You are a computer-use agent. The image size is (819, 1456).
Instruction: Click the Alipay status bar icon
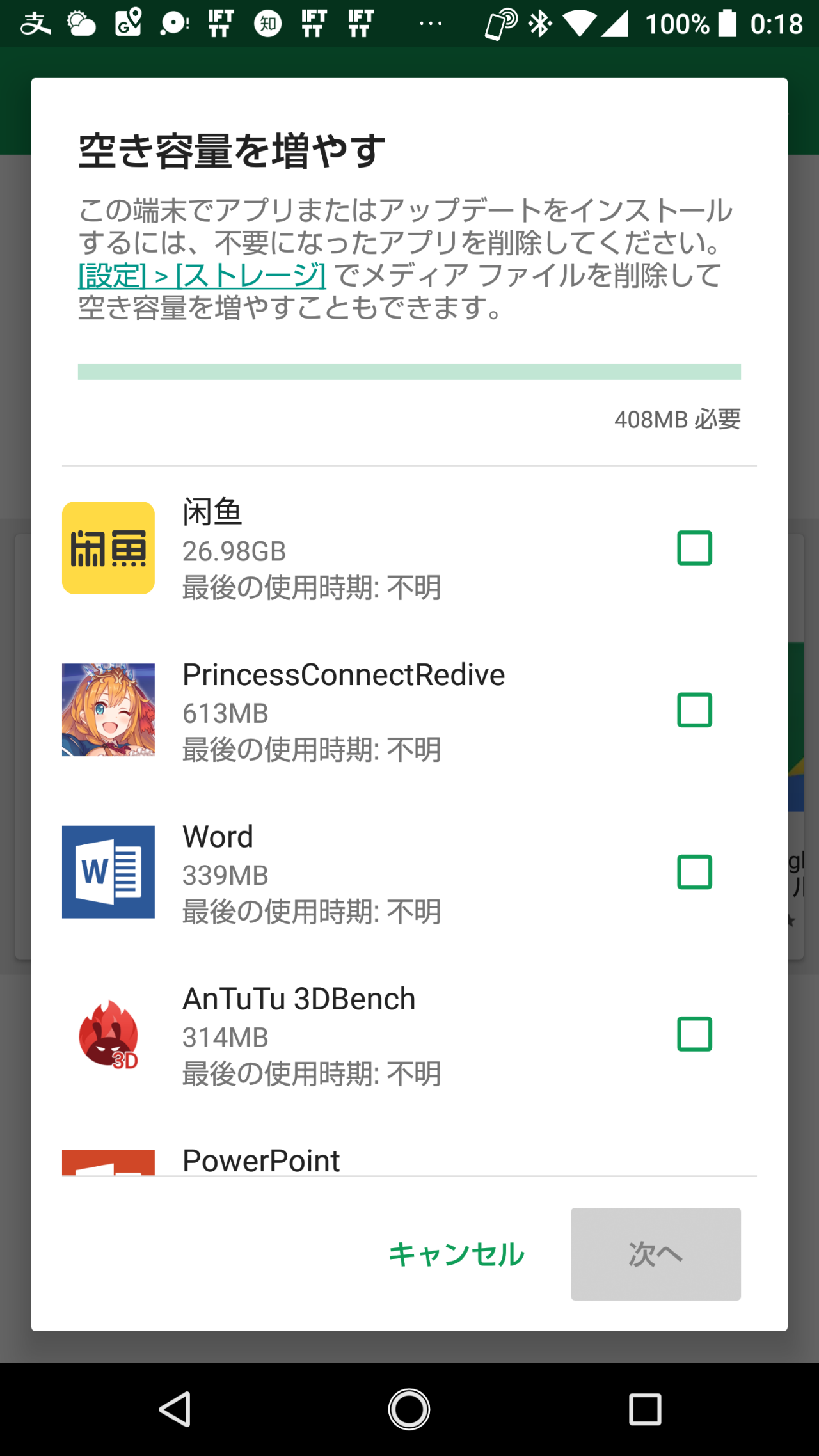[35, 23]
